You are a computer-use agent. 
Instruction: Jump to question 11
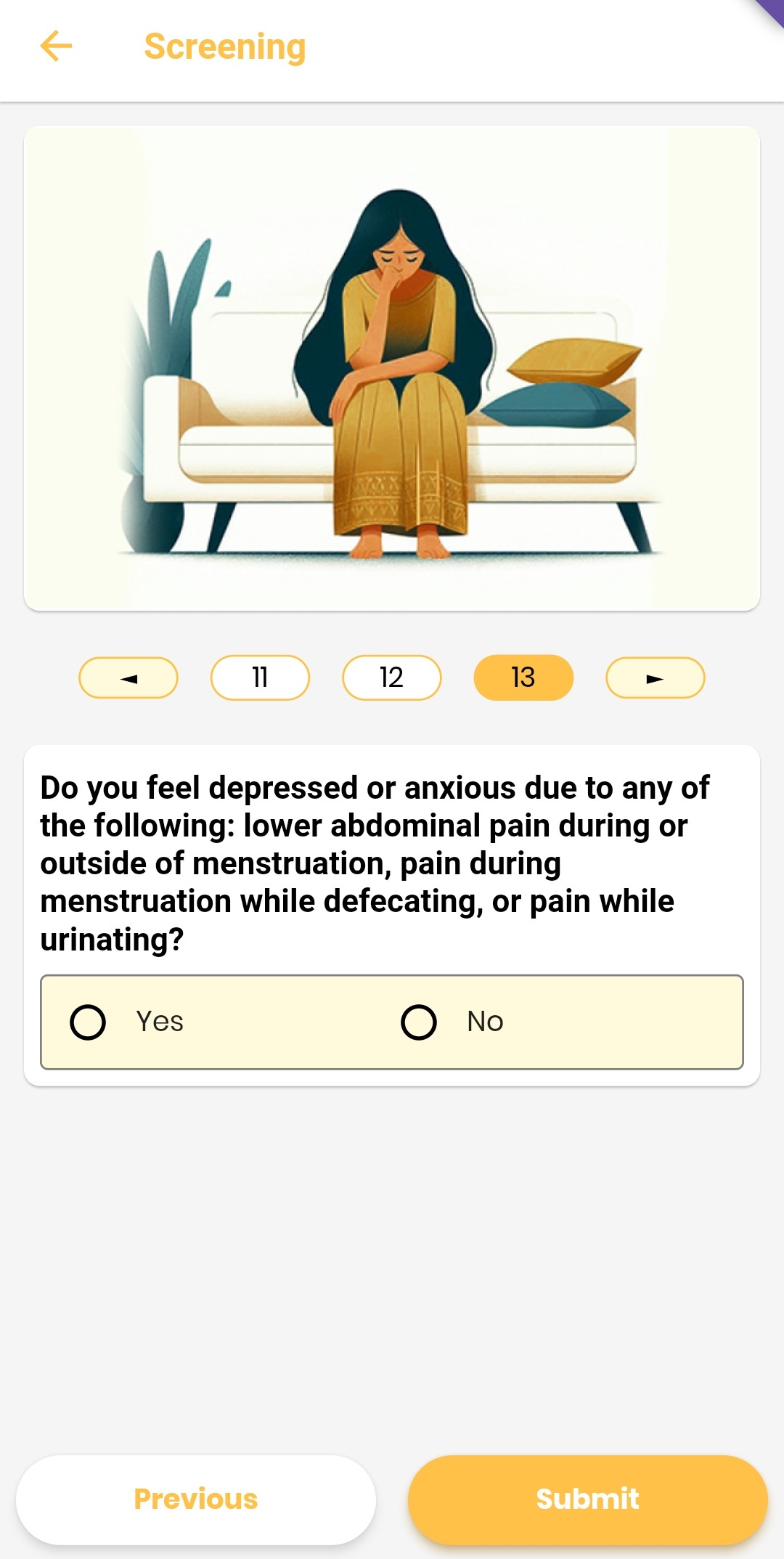260,678
